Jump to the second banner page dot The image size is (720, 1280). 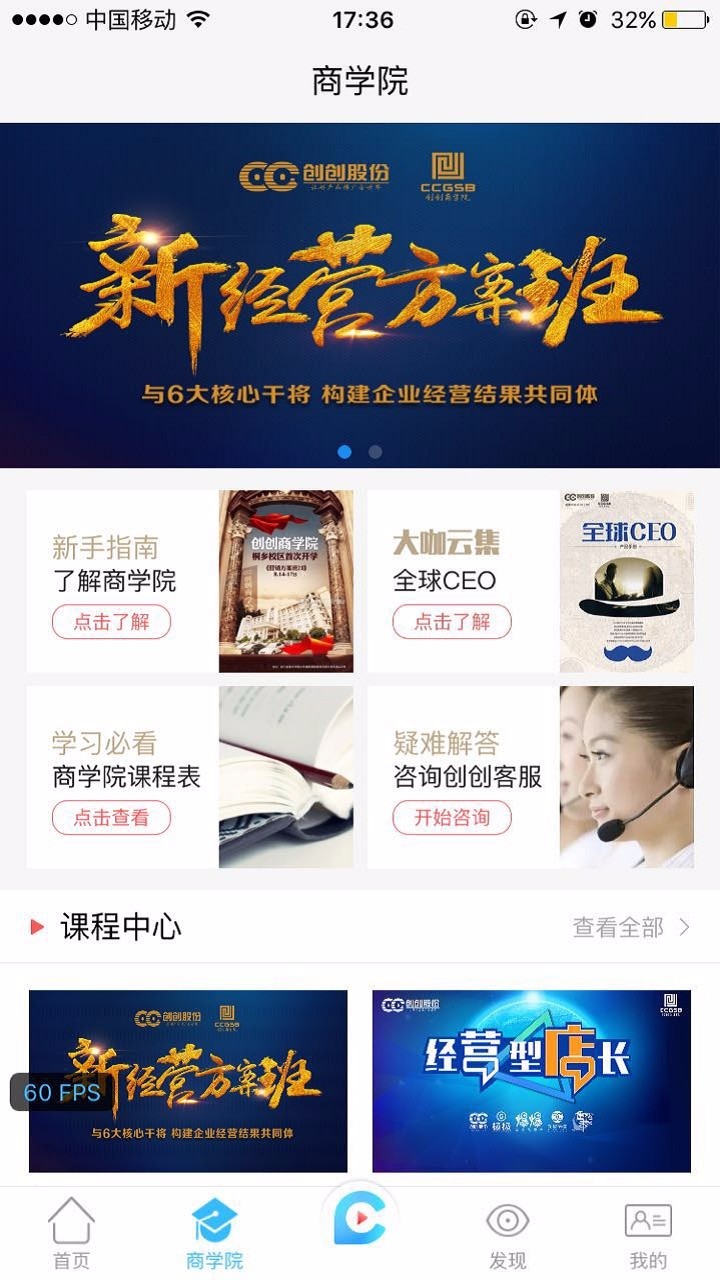(x=375, y=452)
